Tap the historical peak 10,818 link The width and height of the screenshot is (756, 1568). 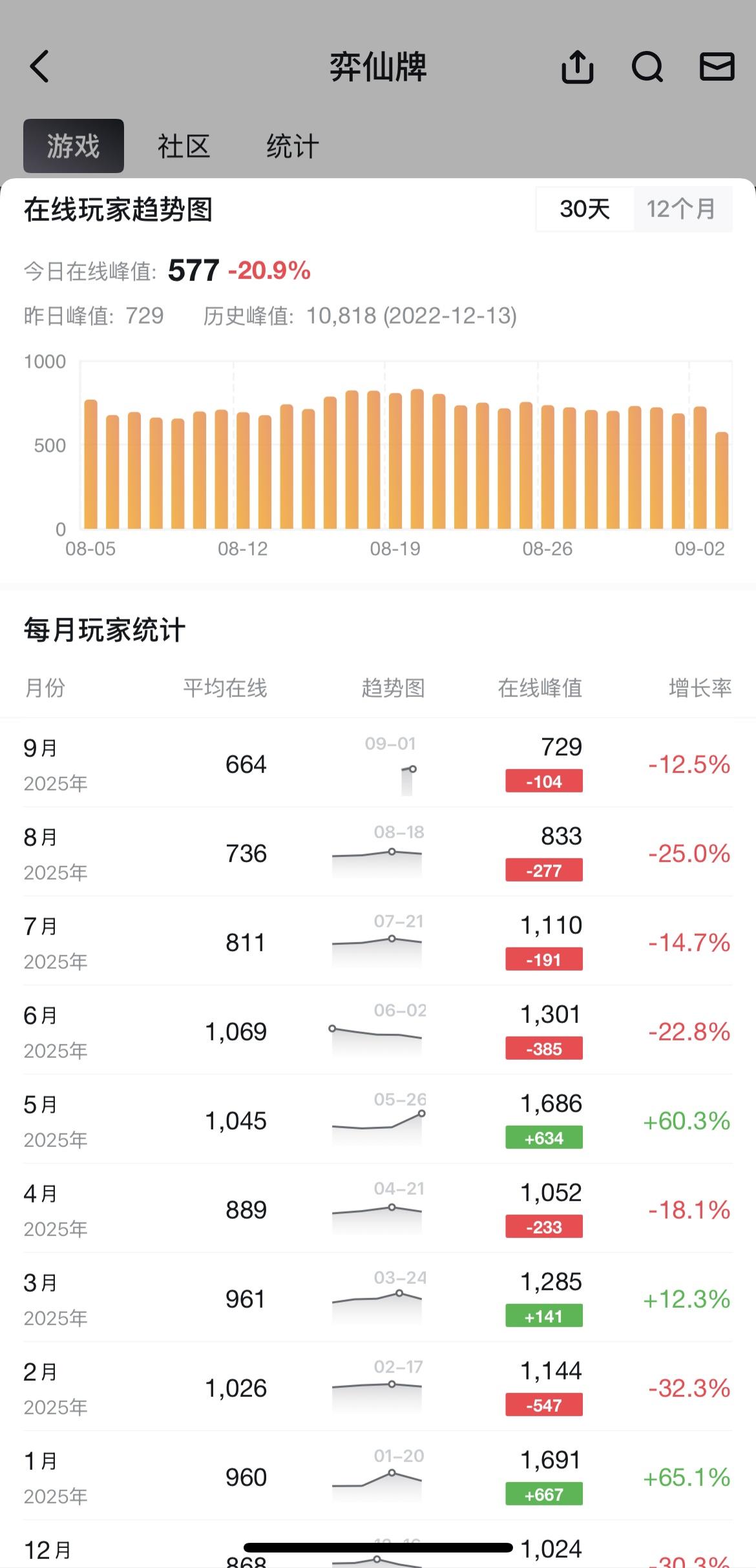tap(341, 316)
